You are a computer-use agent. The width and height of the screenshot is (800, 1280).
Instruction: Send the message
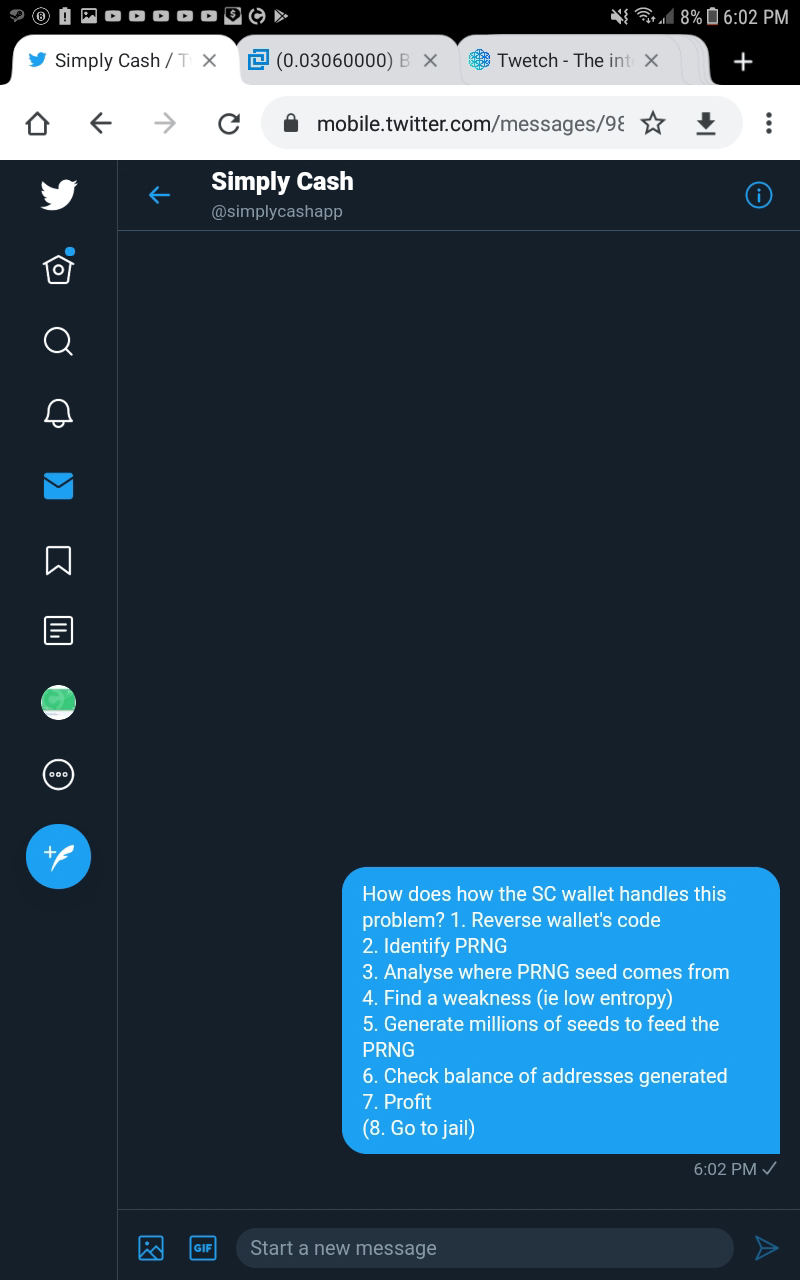pos(766,1248)
